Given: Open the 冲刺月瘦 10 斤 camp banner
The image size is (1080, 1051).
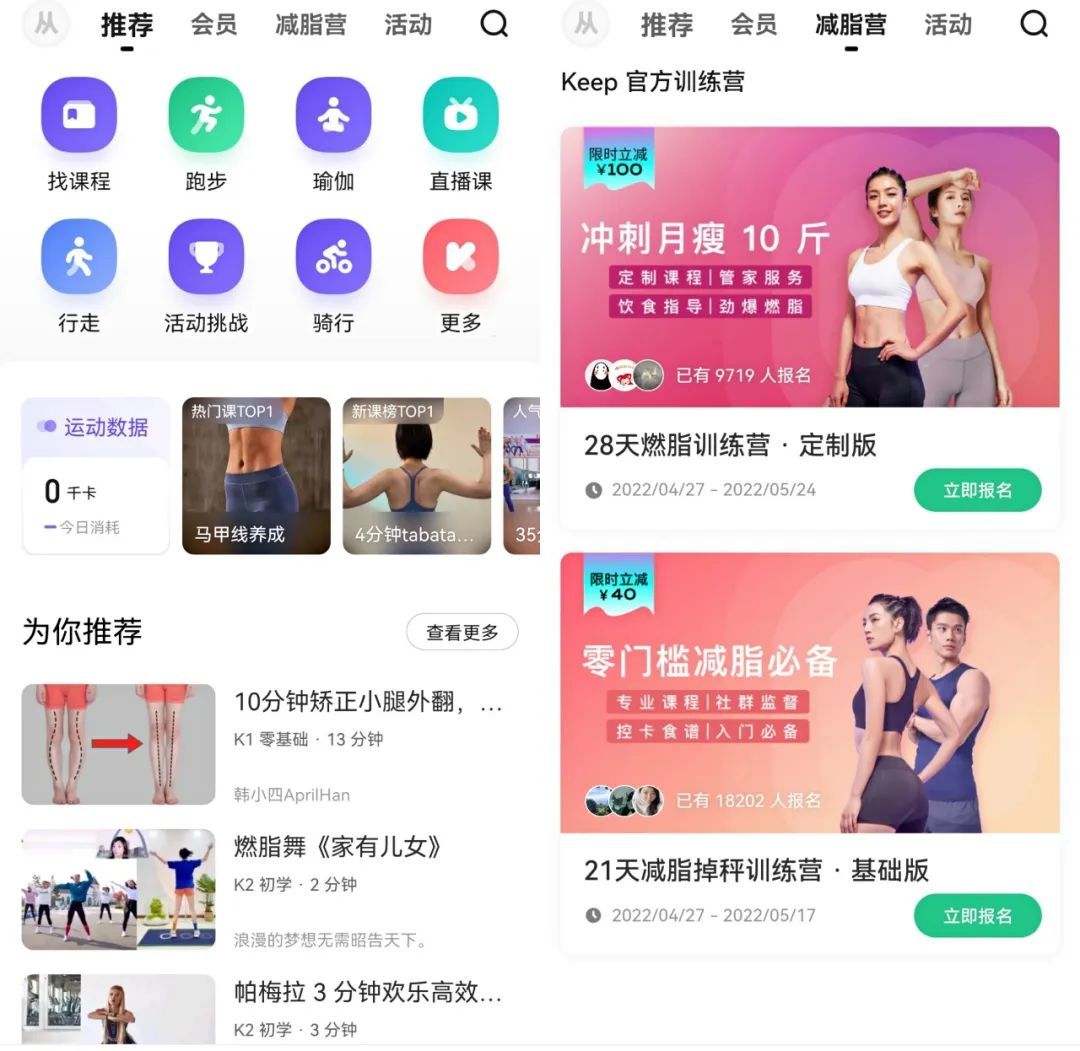Looking at the screenshot, I should (809, 266).
